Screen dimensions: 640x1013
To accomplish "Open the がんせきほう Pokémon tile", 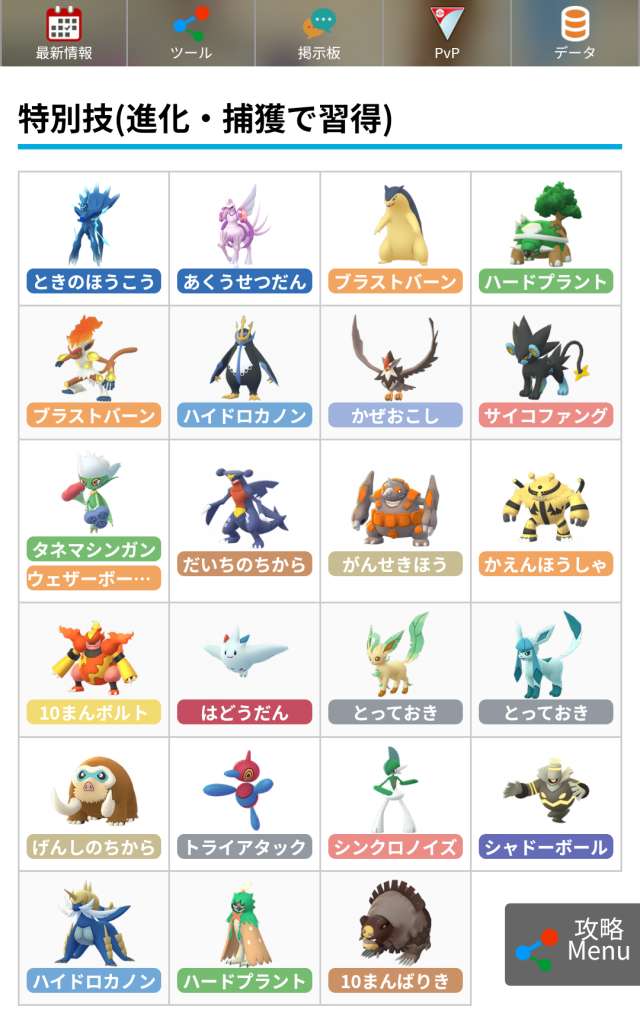I will point(395,520).
